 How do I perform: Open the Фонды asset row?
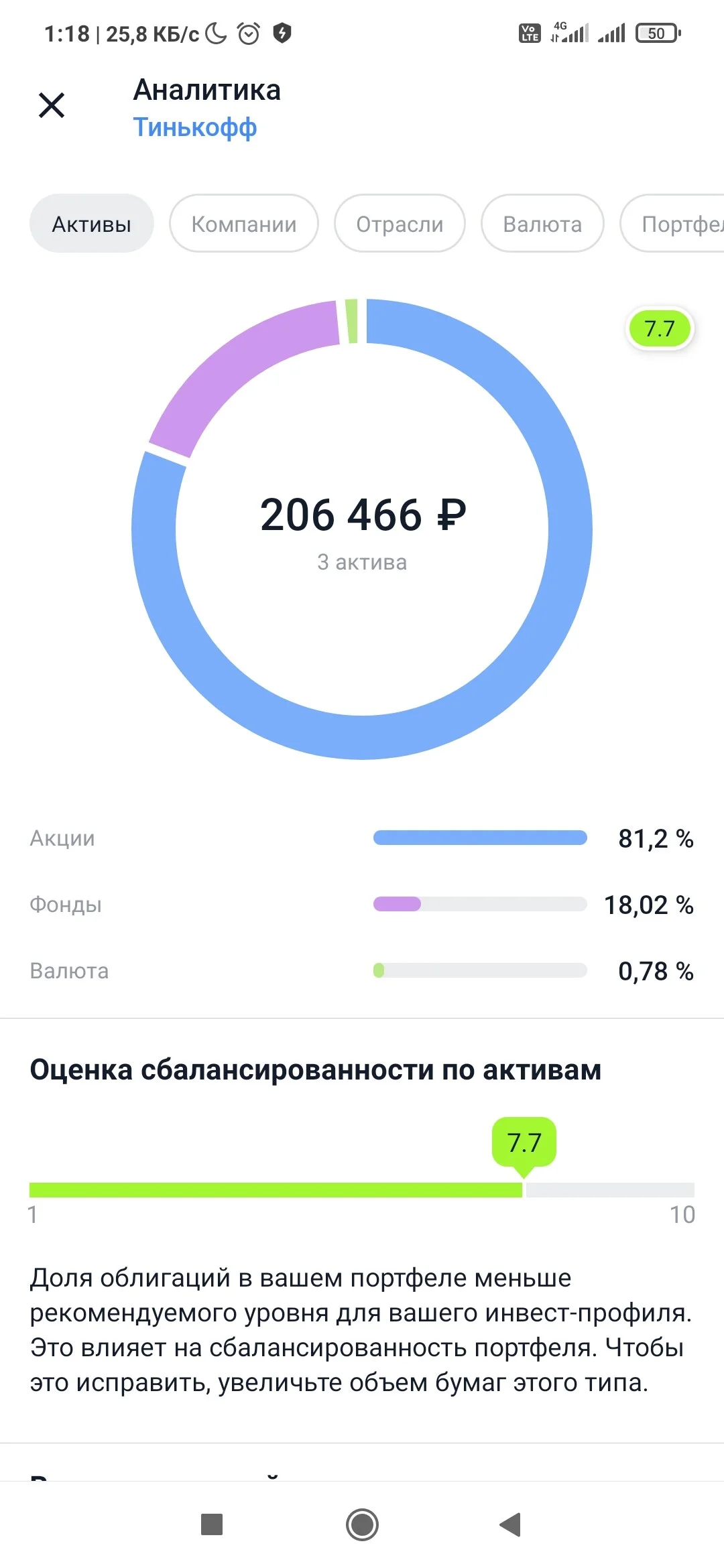[x=362, y=905]
